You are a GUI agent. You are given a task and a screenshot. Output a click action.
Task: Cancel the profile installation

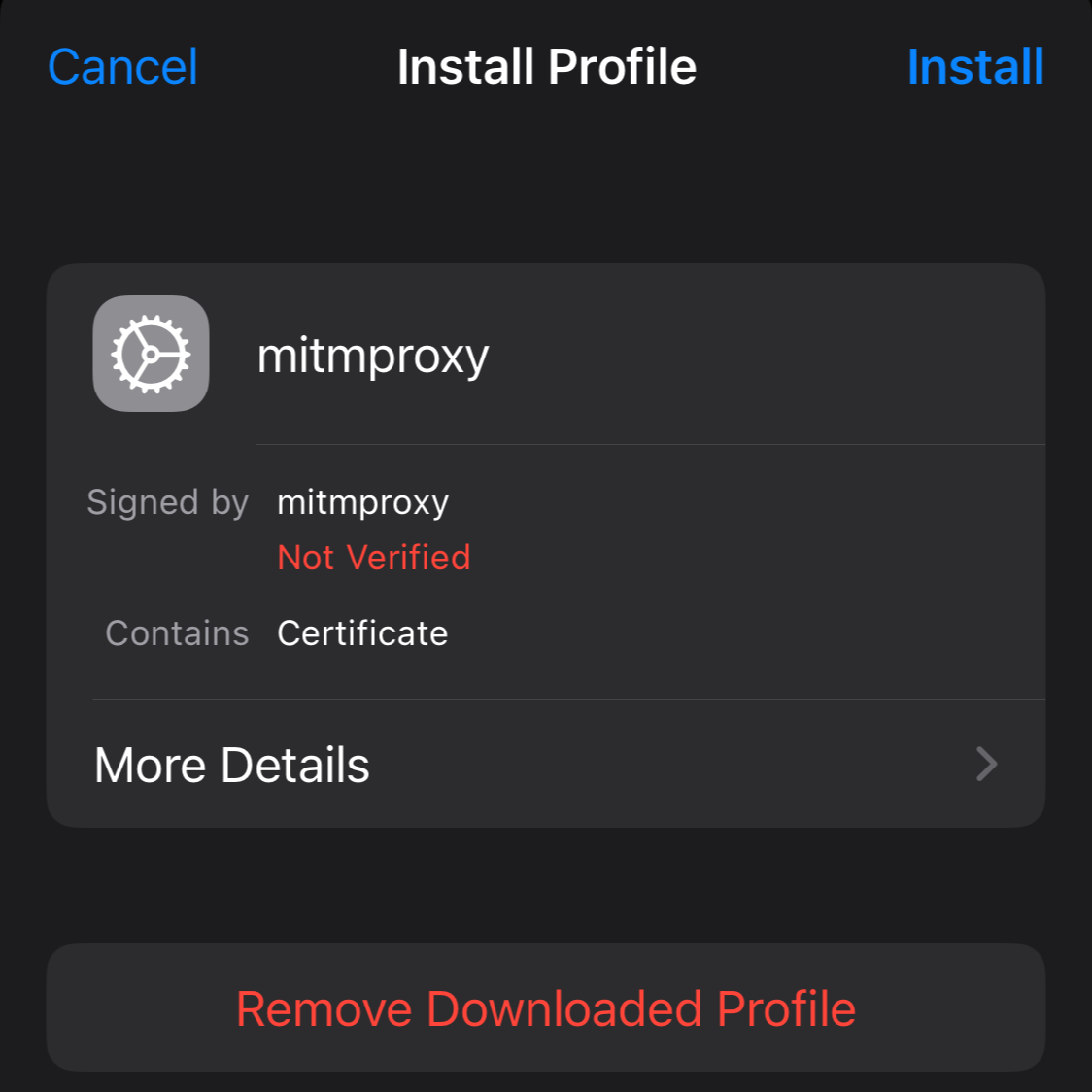(122, 67)
